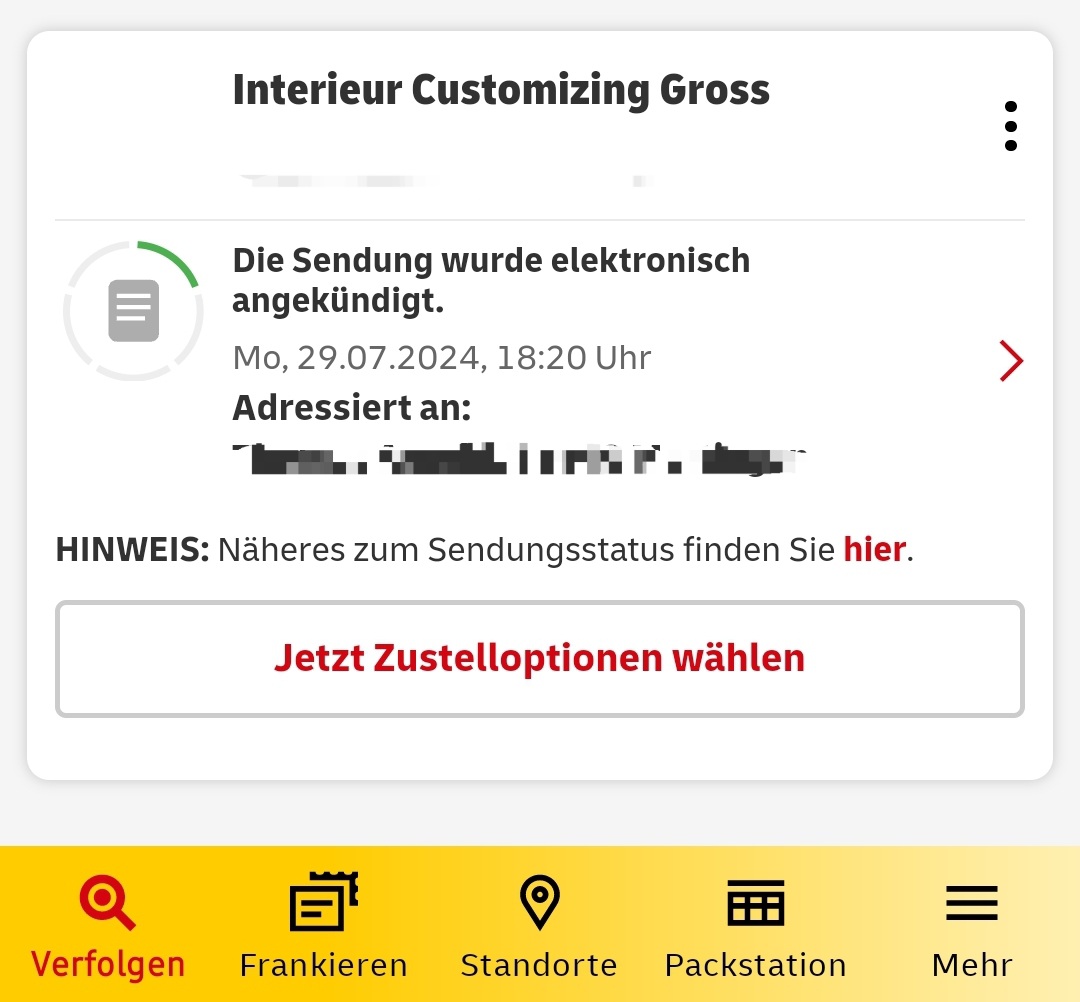The width and height of the screenshot is (1080, 1002).
Task: Switch to the Verfolgen tab
Action: (x=108, y=926)
